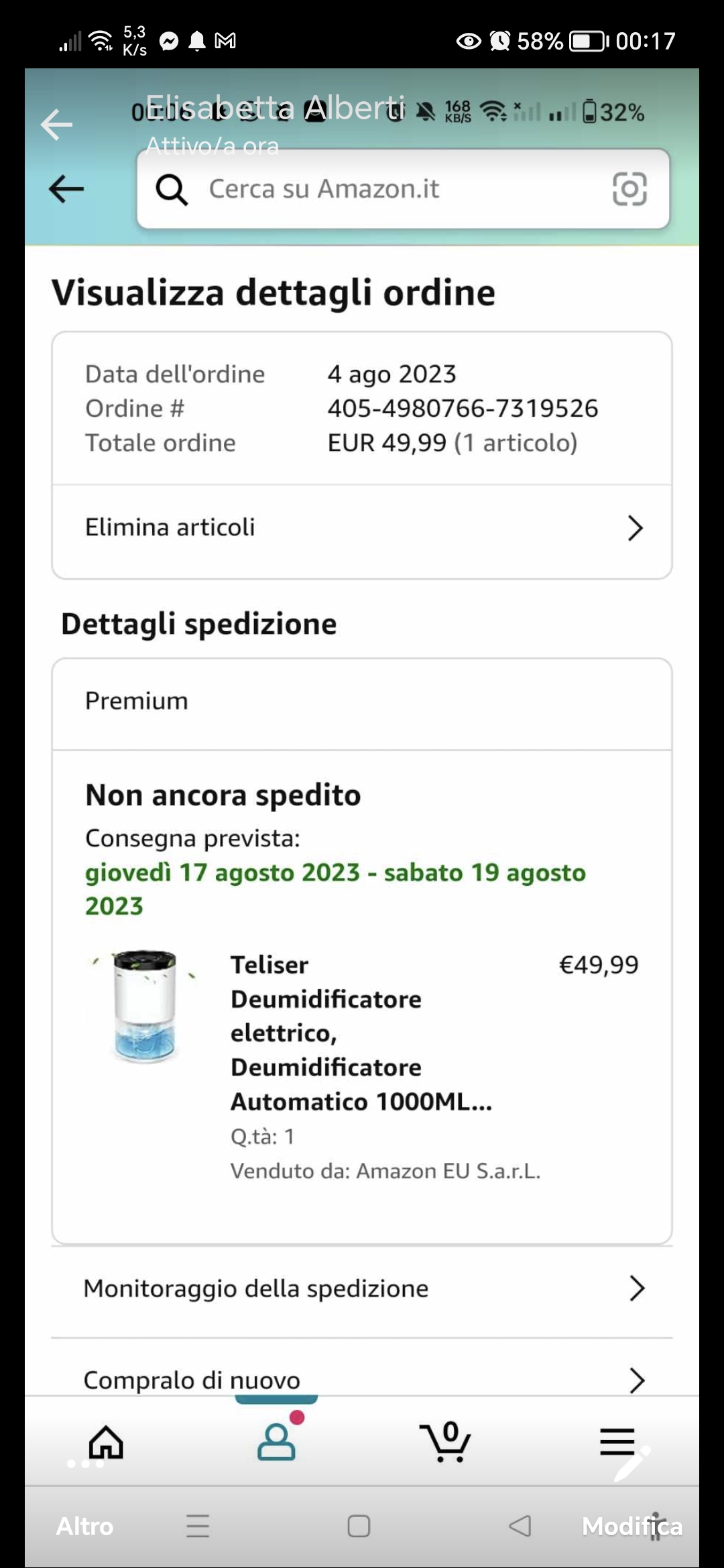The width and height of the screenshot is (724, 1568).
Task: Open the Altro options
Action: [84, 1526]
